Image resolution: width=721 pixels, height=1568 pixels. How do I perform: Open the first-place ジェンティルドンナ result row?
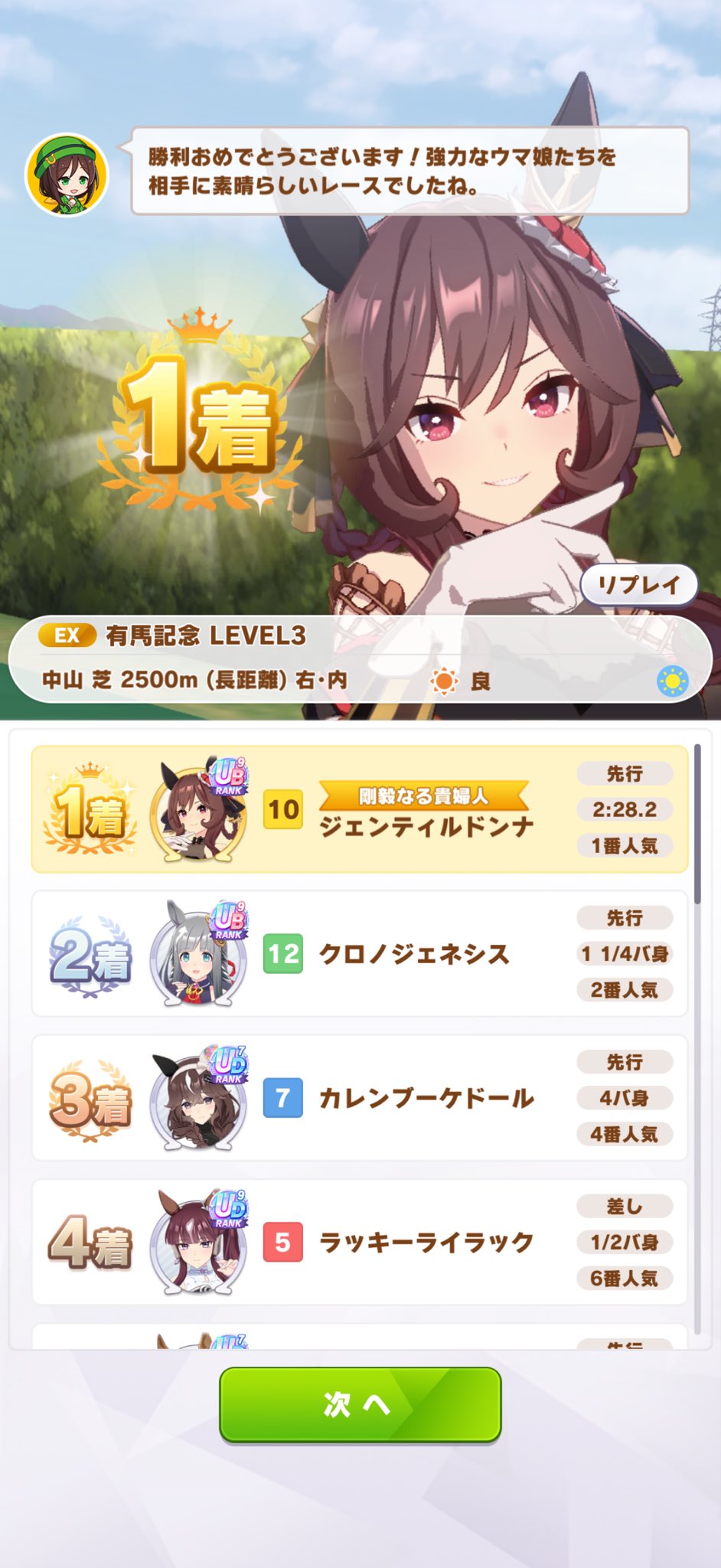(360, 810)
